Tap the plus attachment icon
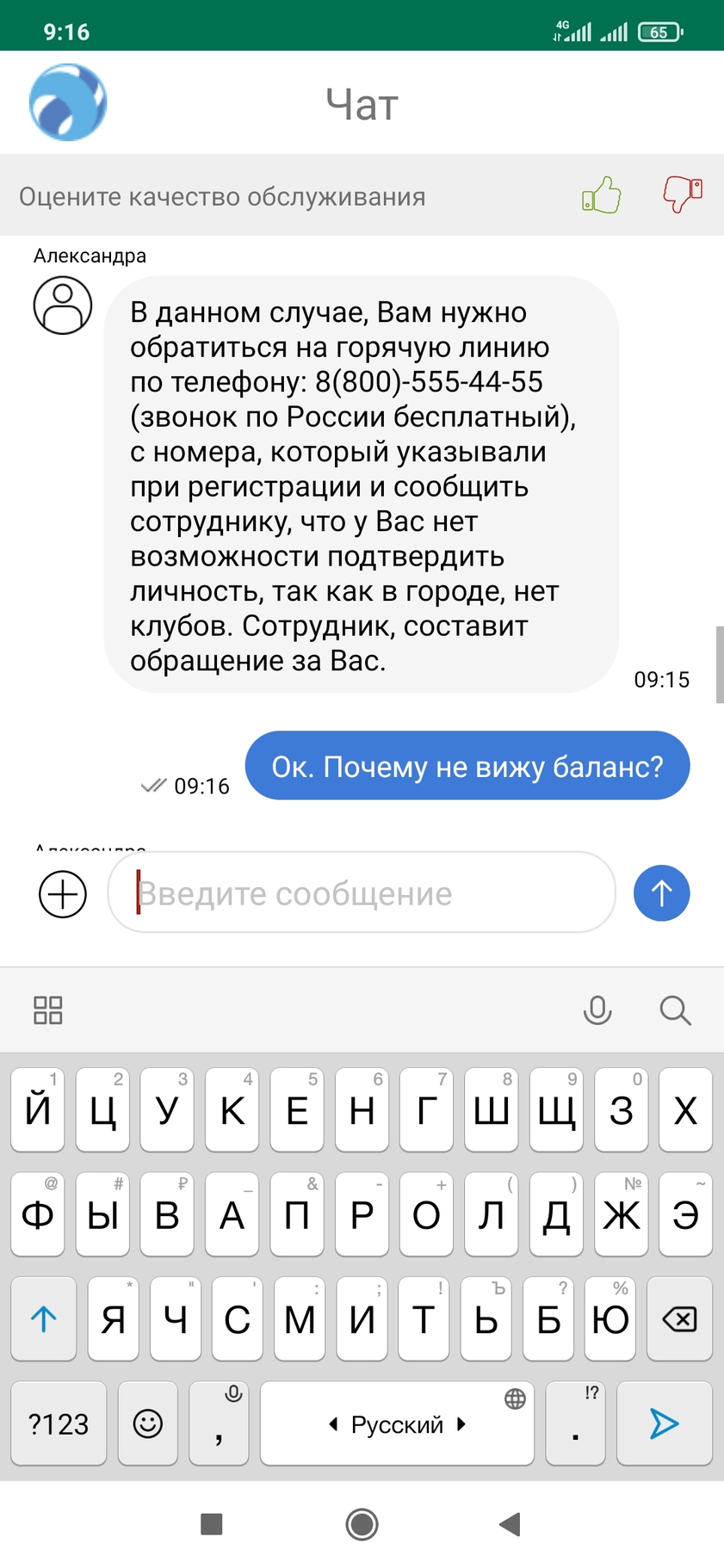Screen dimensions: 724x1568 63,894
